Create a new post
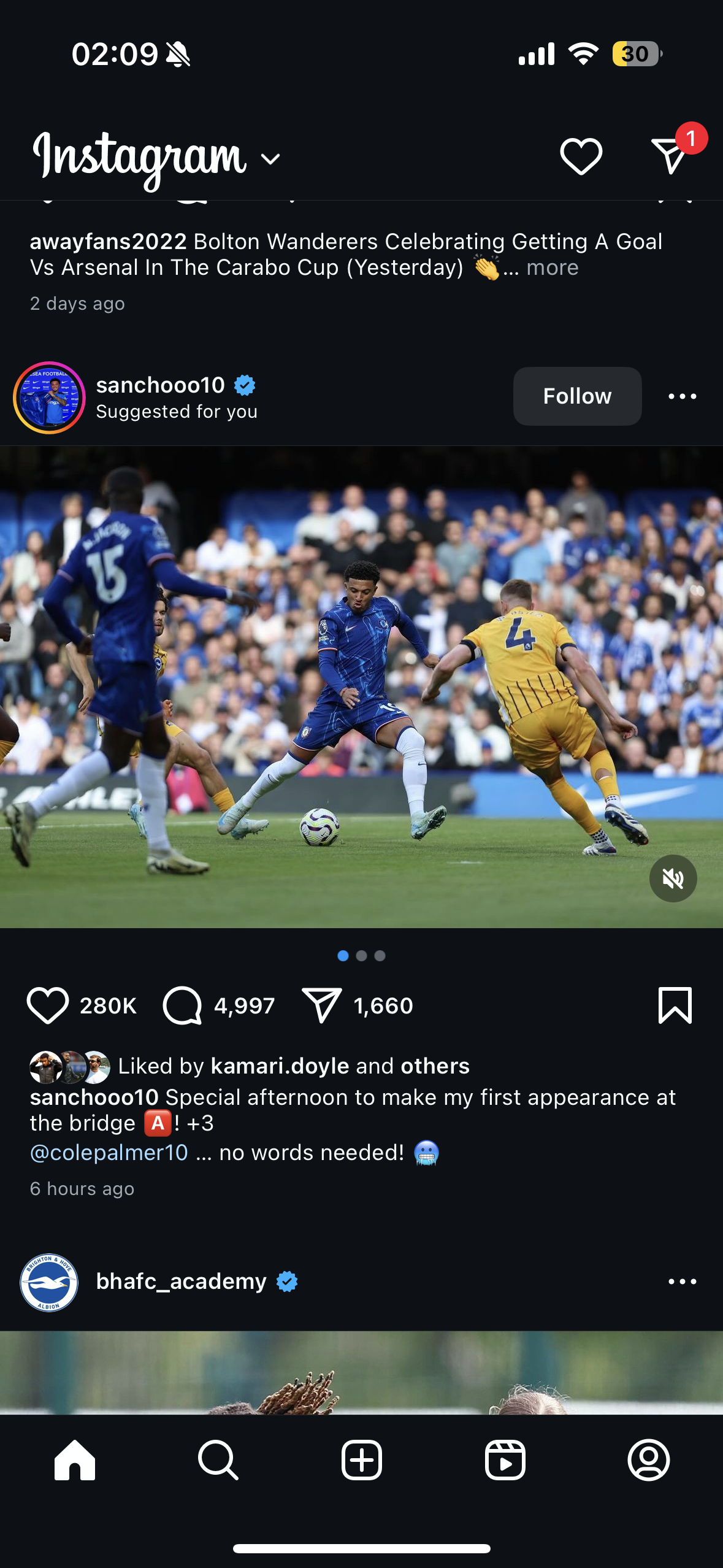Viewport: 723px width, 1568px height. pos(361,1461)
